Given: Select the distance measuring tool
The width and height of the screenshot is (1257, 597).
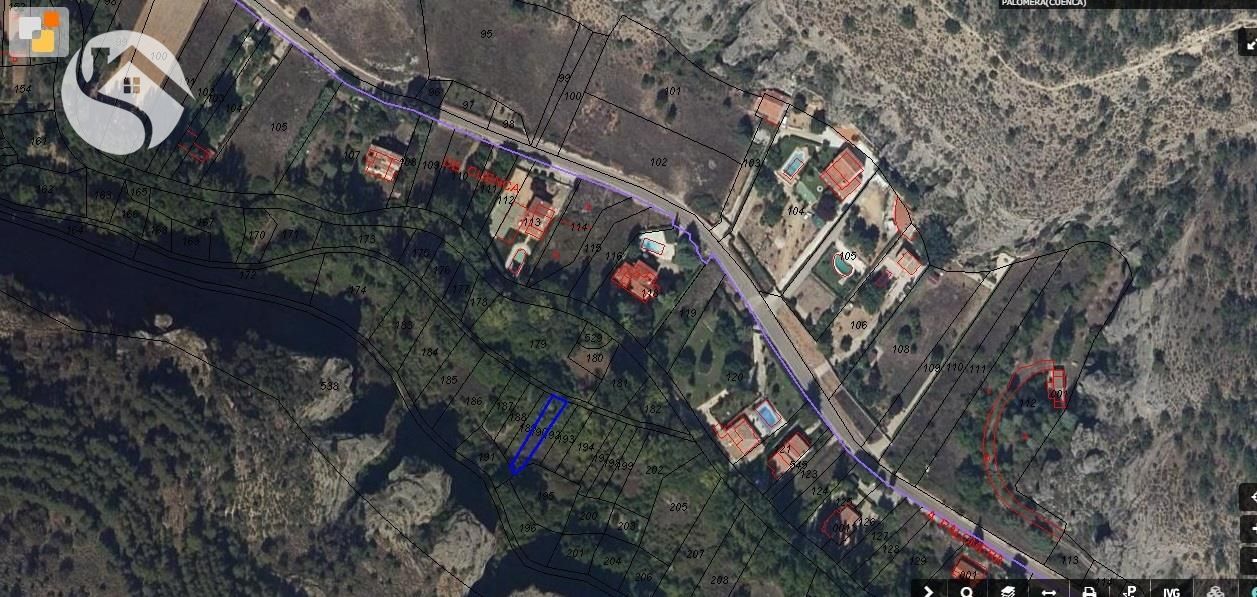Looking at the screenshot, I should pos(1049,590).
